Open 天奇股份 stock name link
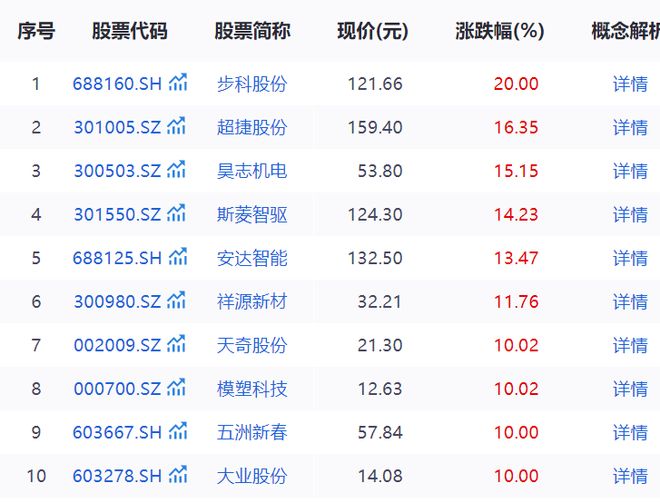The width and height of the screenshot is (660, 503). click(252, 345)
